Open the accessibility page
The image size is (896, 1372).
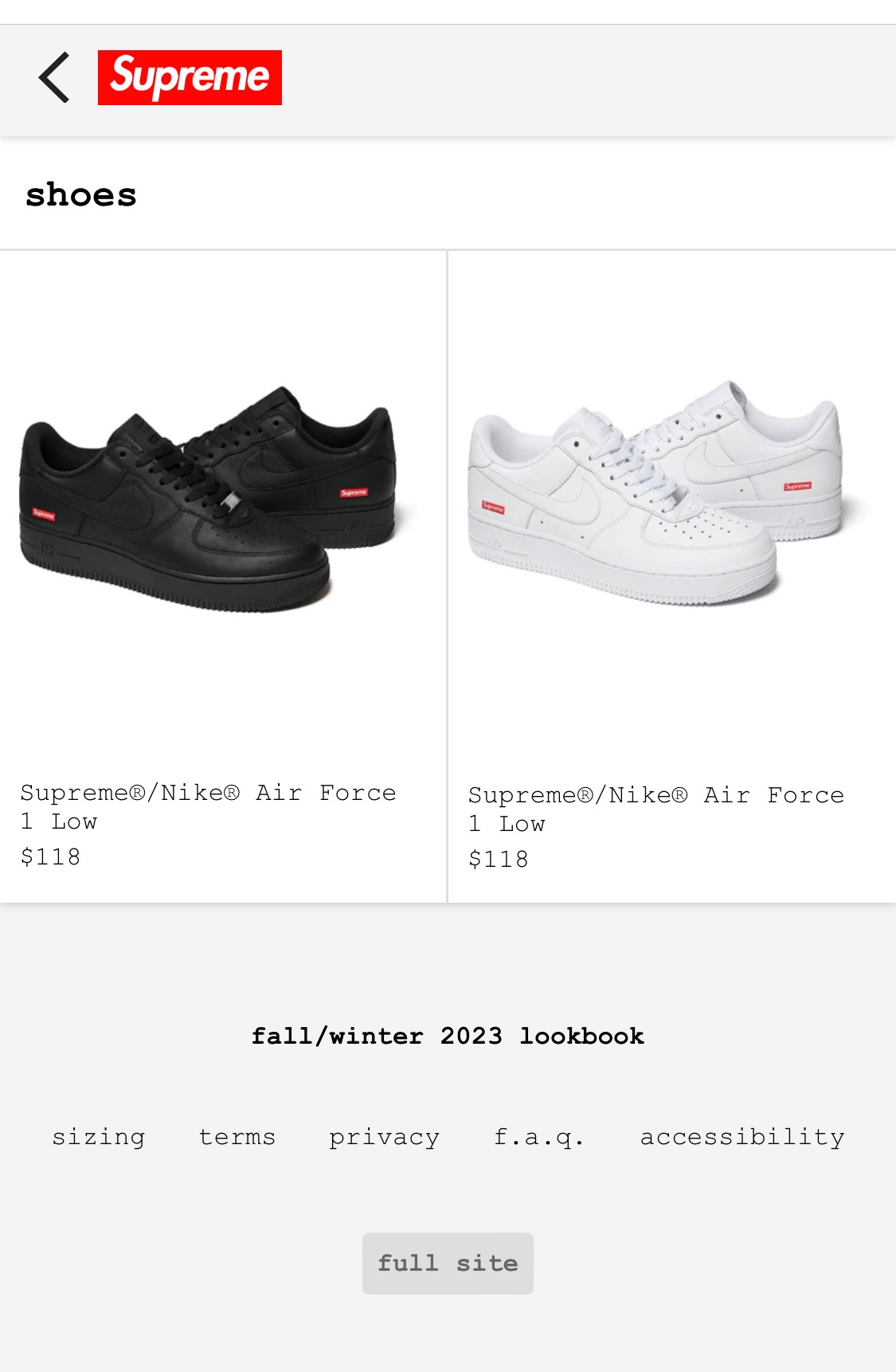coord(742,1137)
